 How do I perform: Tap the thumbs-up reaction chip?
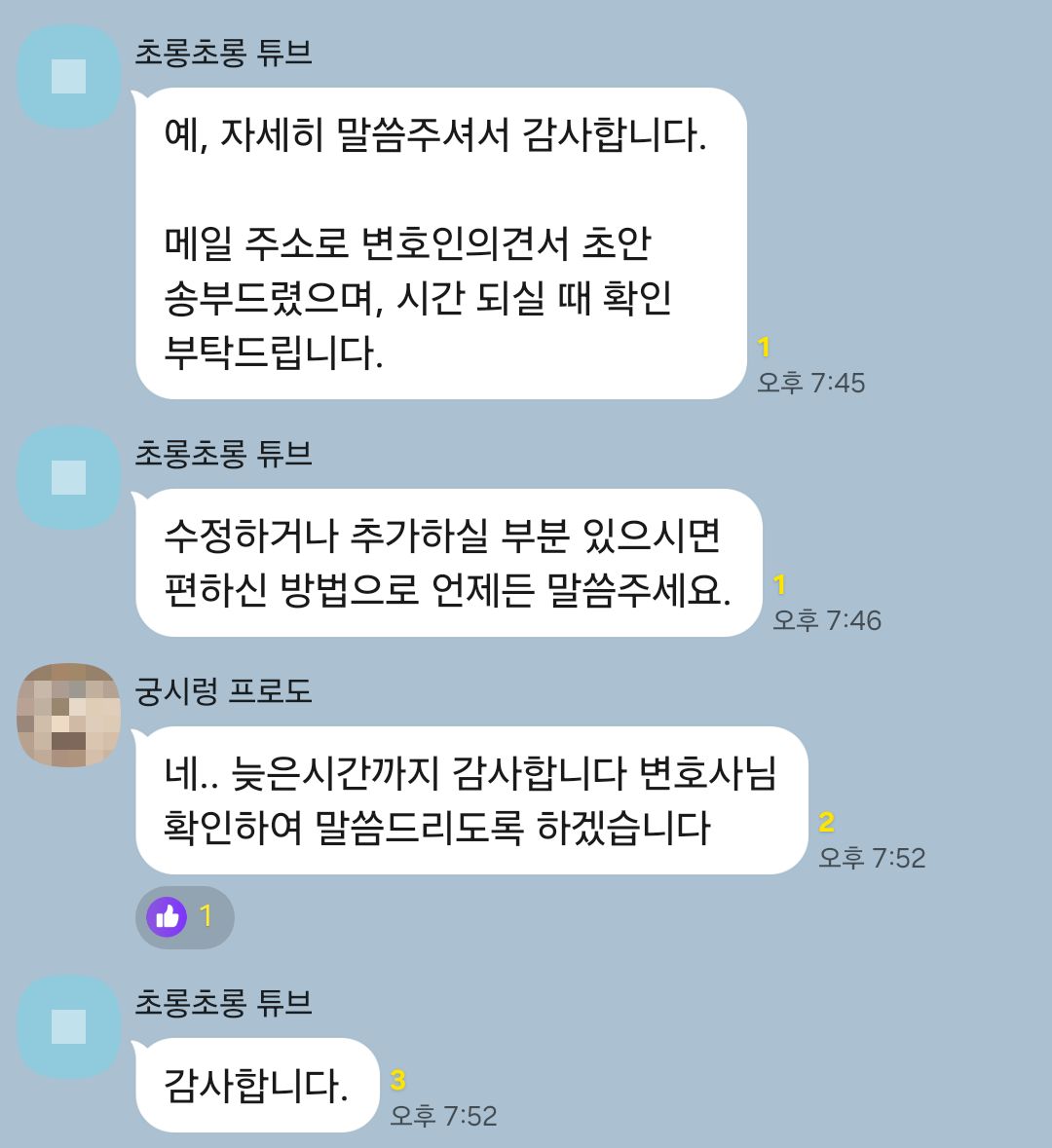184,917
